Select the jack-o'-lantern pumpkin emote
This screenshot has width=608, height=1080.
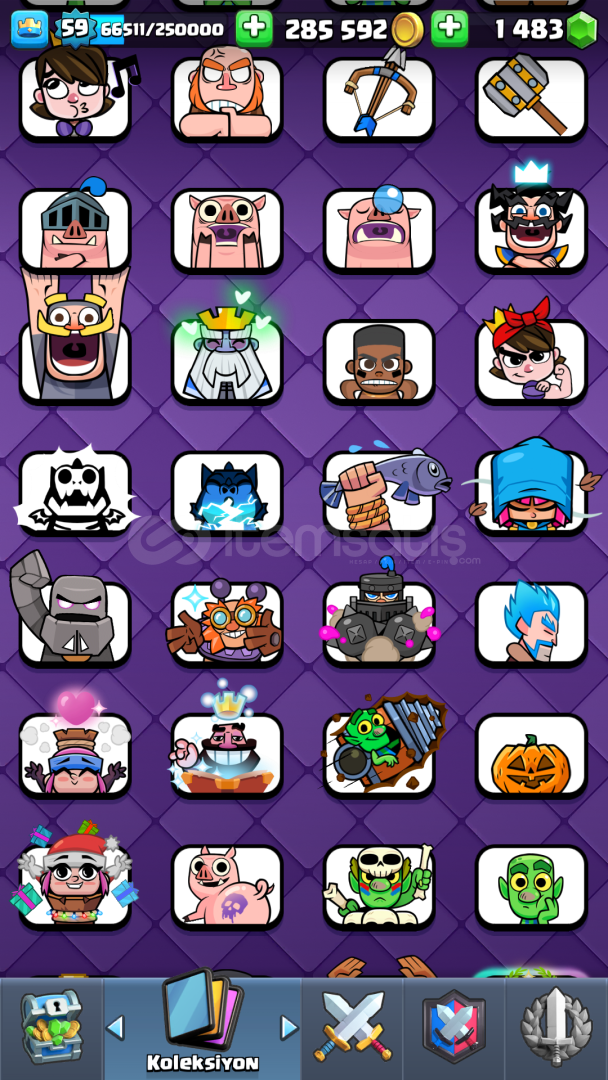coord(531,756)
